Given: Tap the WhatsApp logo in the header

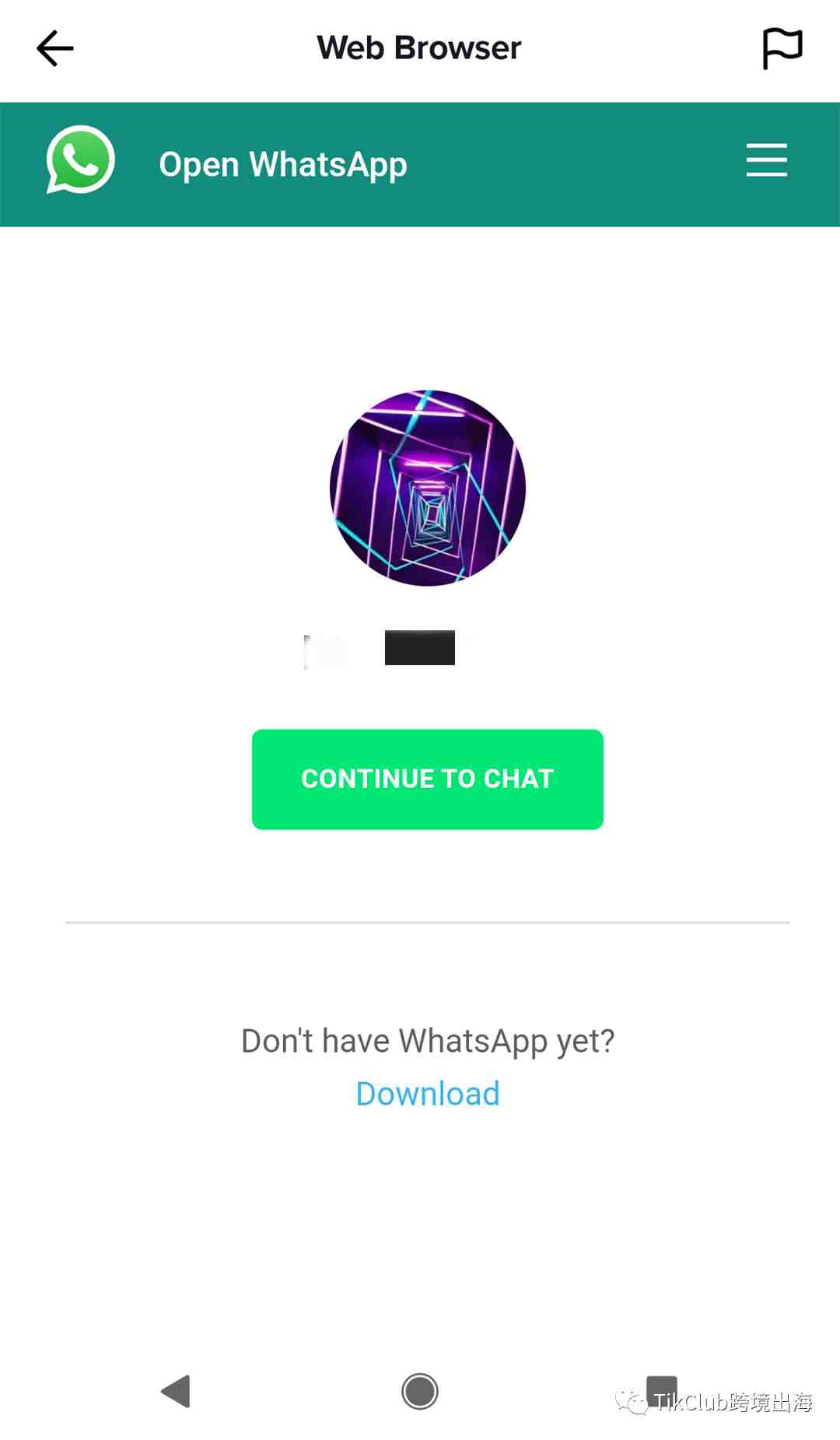Looking at the screenshot, I should 81,160.
